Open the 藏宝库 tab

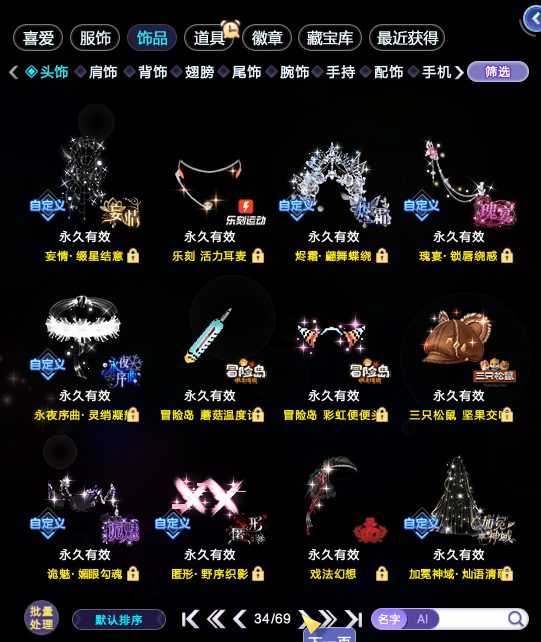(330, 38)
